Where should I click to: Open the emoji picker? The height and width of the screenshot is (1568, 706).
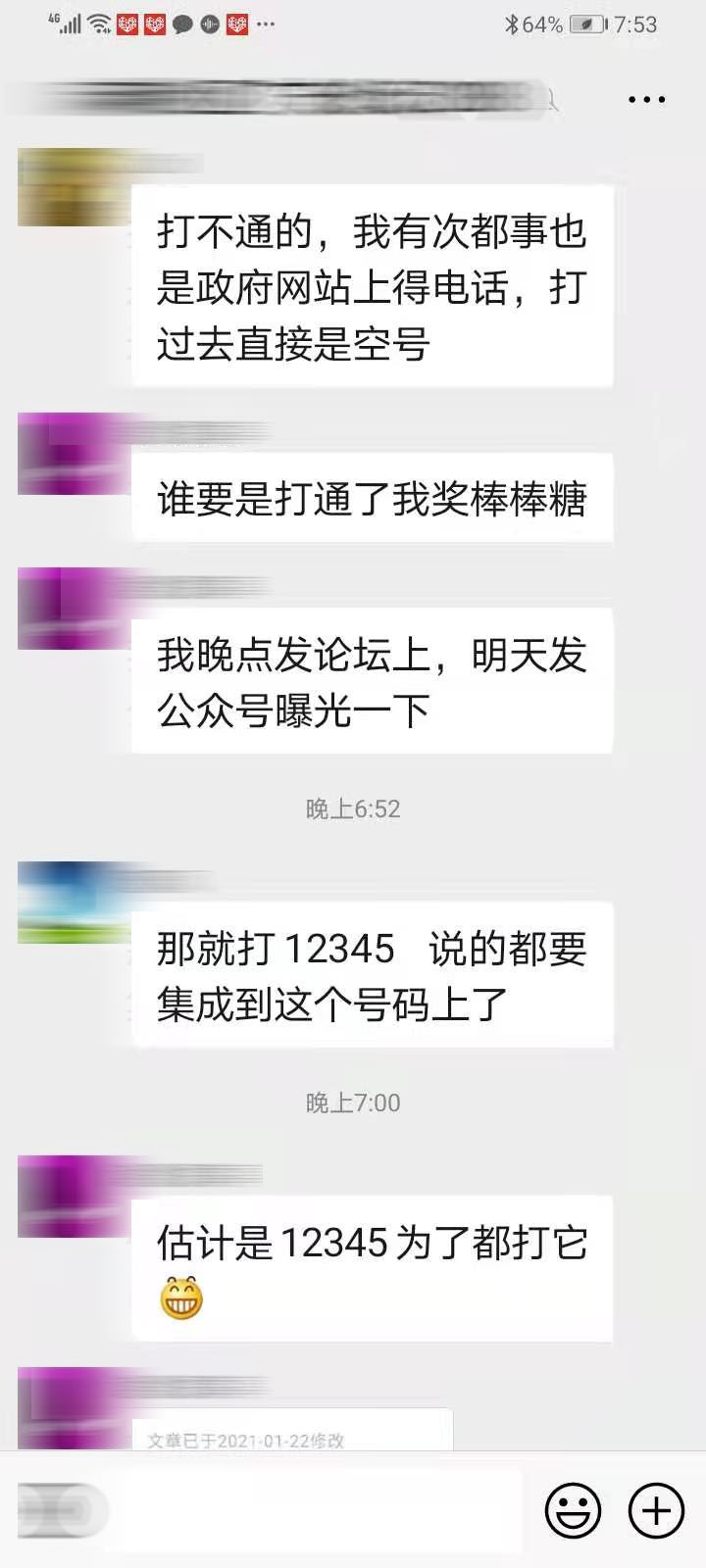pyautogui.click(x=573, y=1510)
